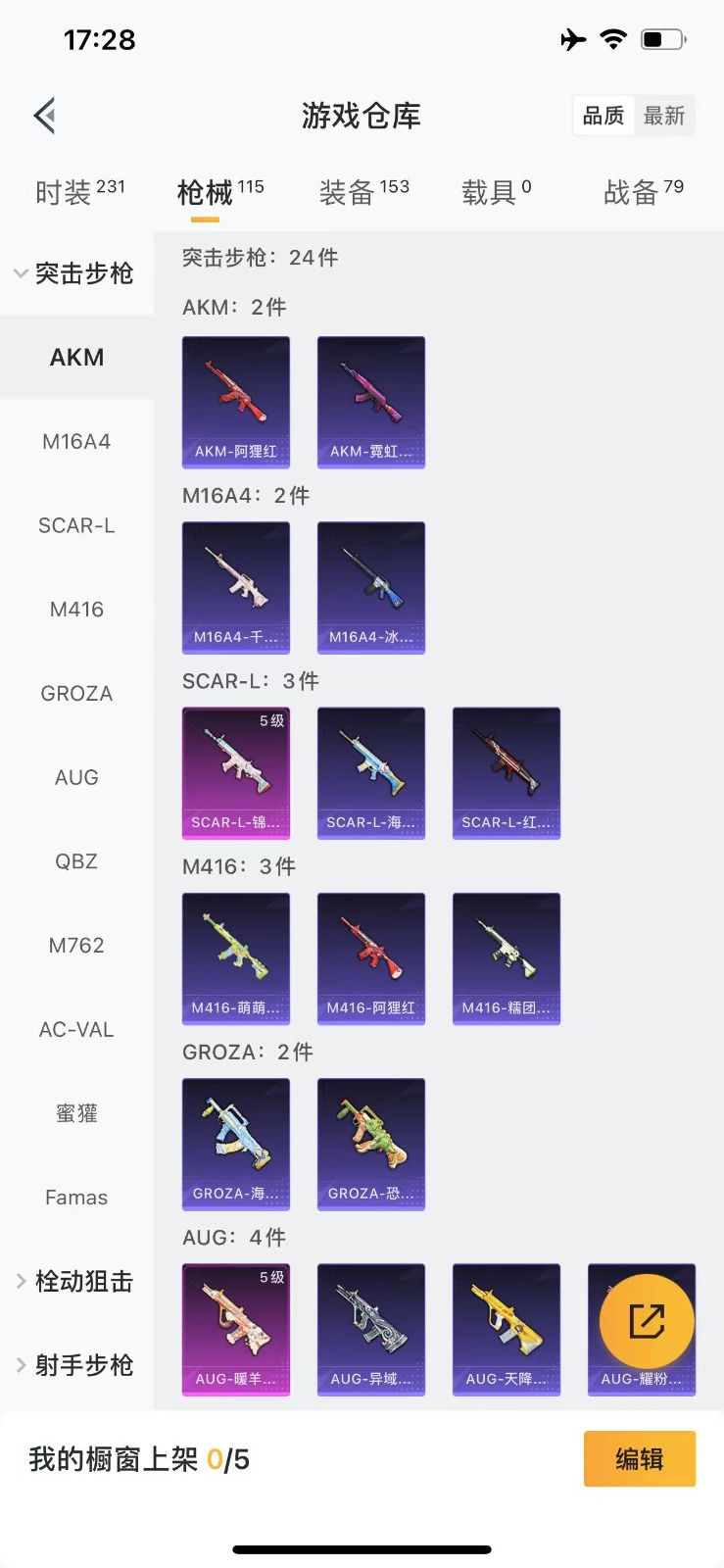Tap the orange floating share button
Viewport: 724px width, 1568px height.
[x=647, y=1321]
